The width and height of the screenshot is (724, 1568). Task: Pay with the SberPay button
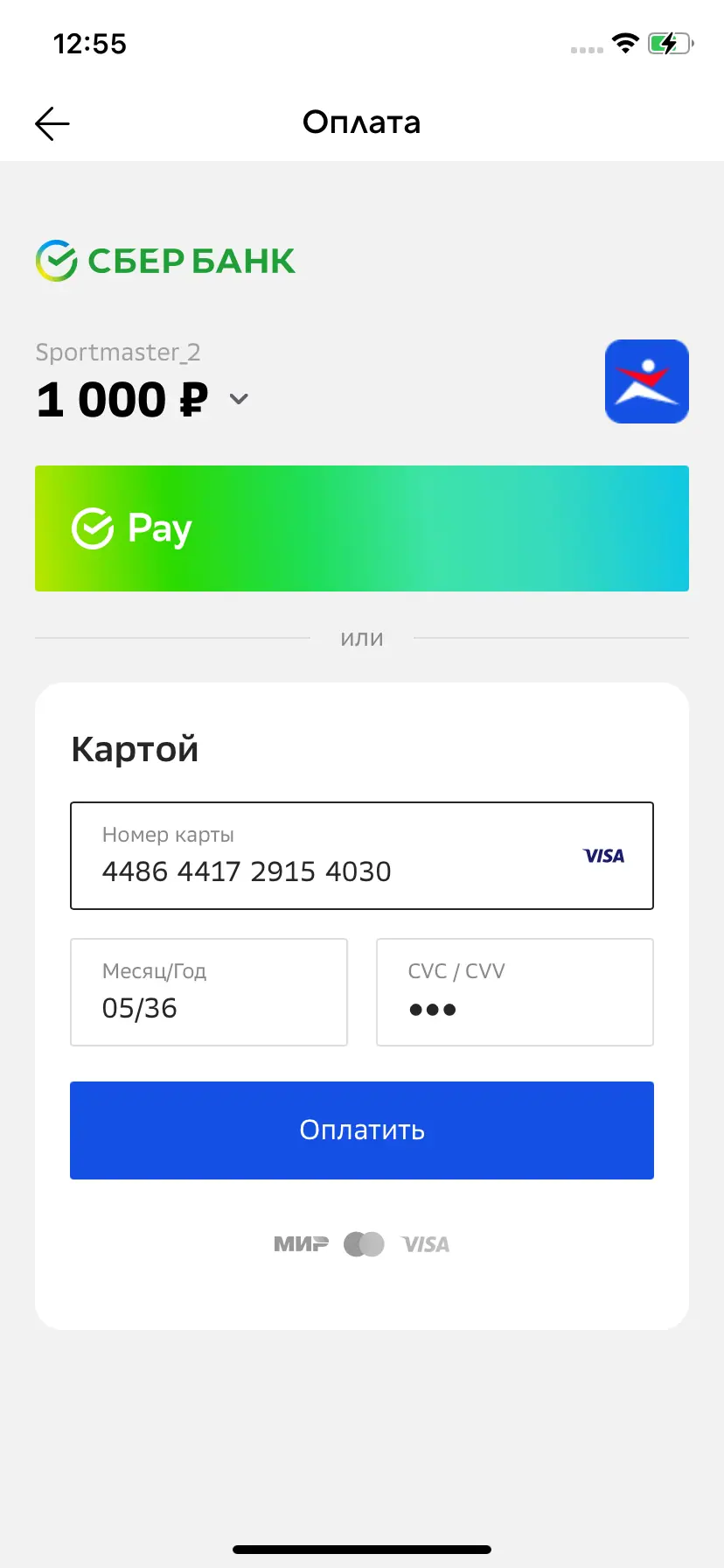(x=362, y=528)
